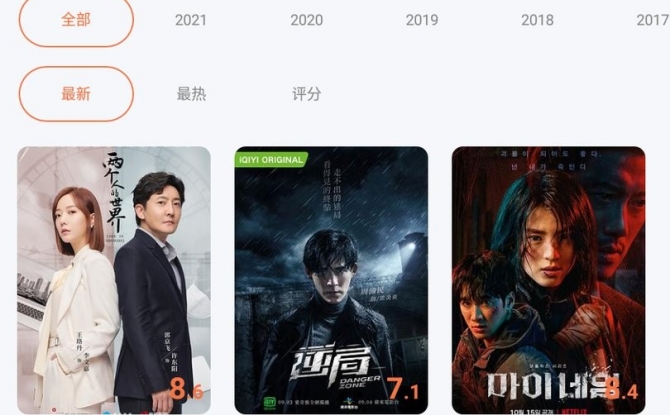Sort by 最新
Viewport: 670px width, 415px height.
coord(75,94)
